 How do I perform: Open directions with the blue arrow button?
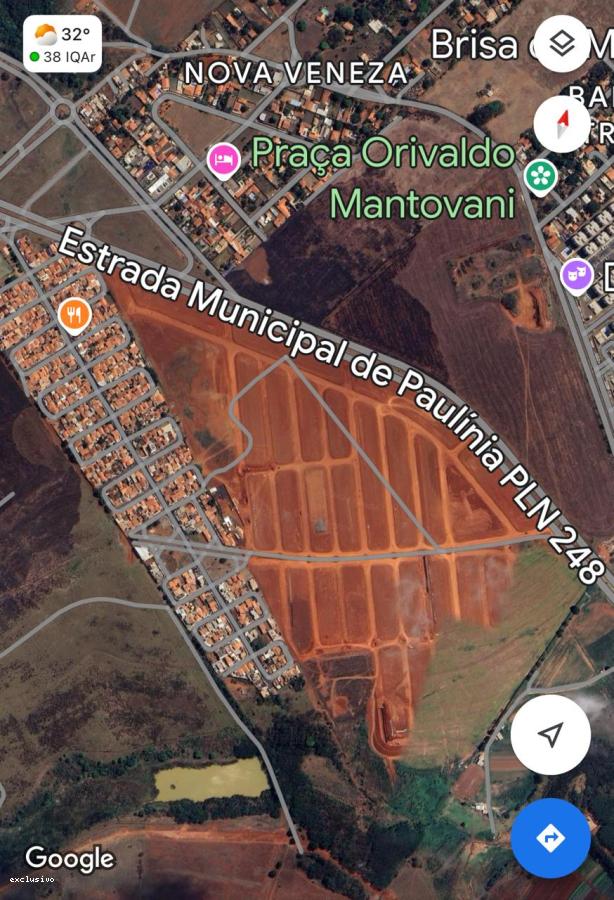coord(550,838)
